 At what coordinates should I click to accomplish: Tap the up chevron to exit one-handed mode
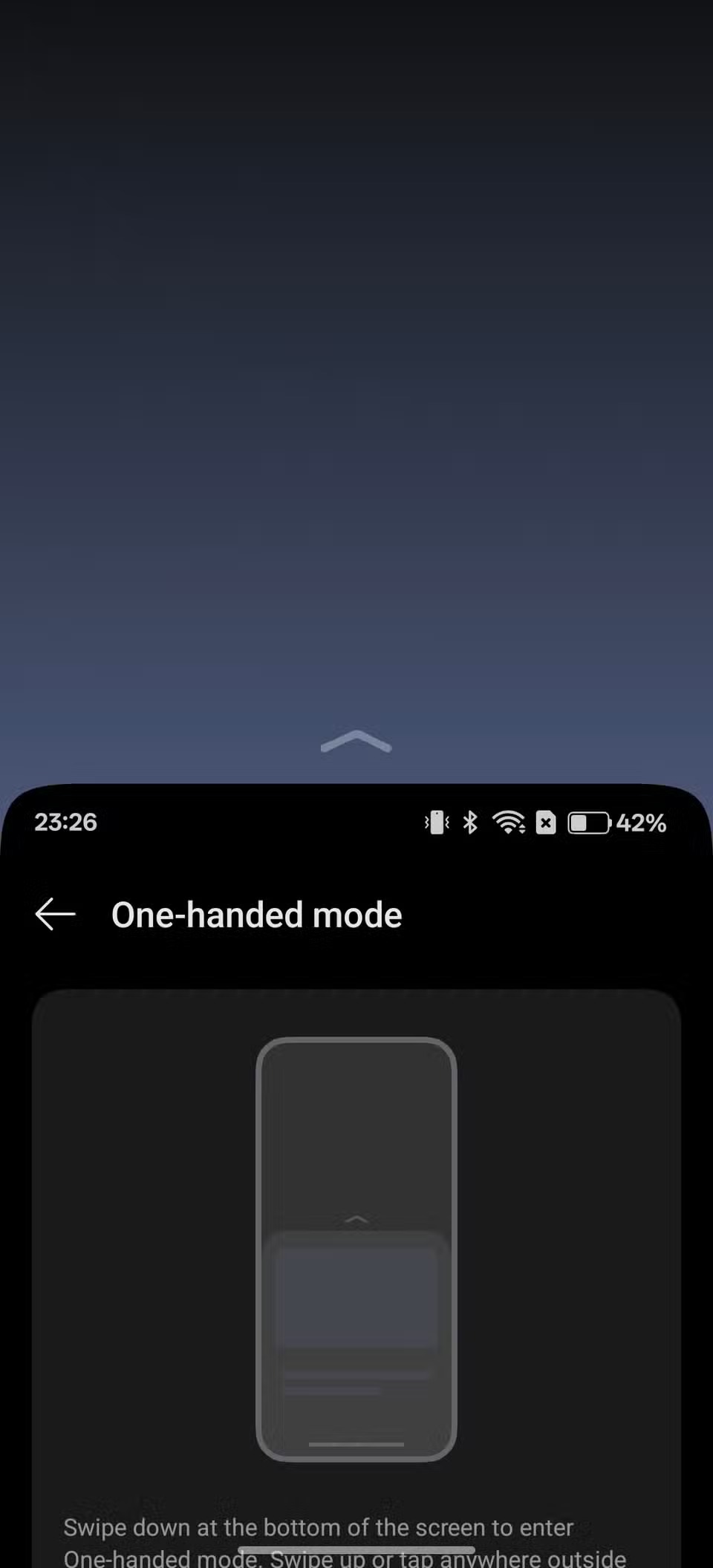(x=356, y=741)
